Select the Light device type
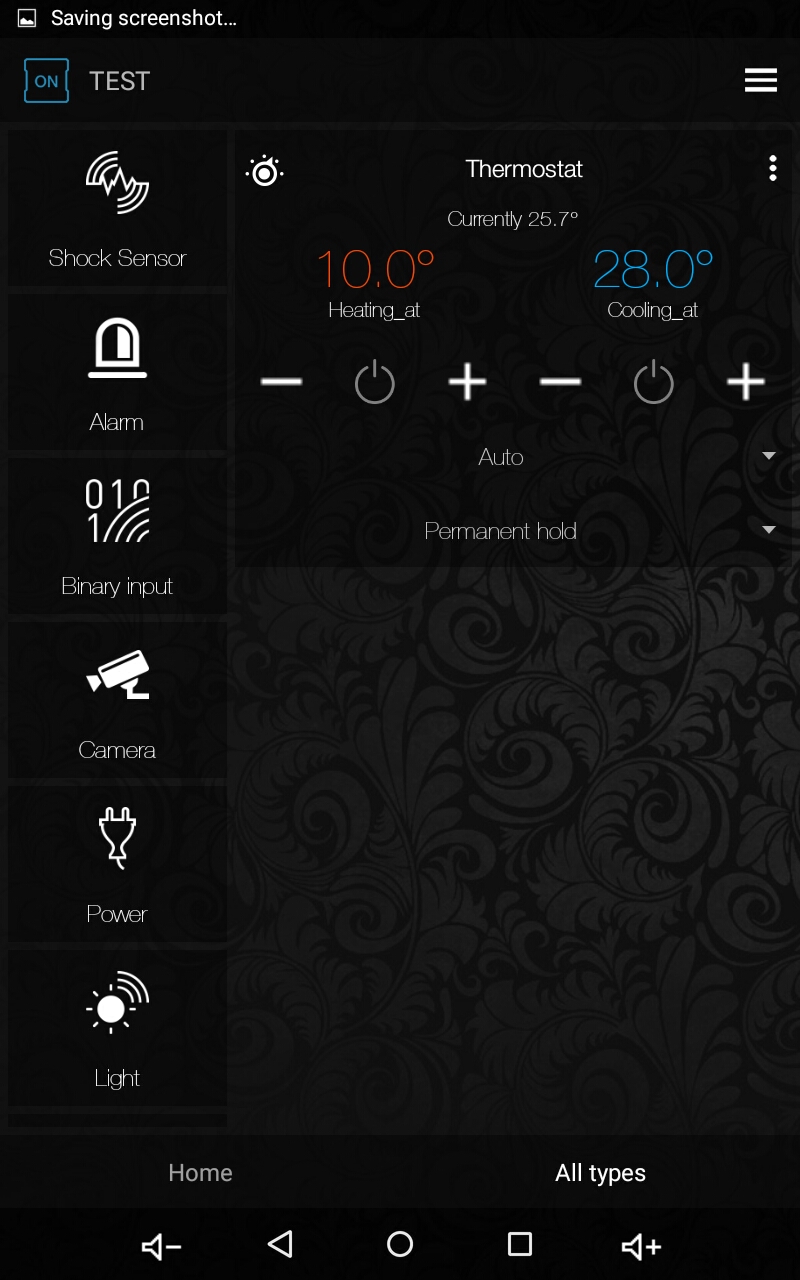The height and width of the screenshot is (1280, 800). pos(117,1030)
